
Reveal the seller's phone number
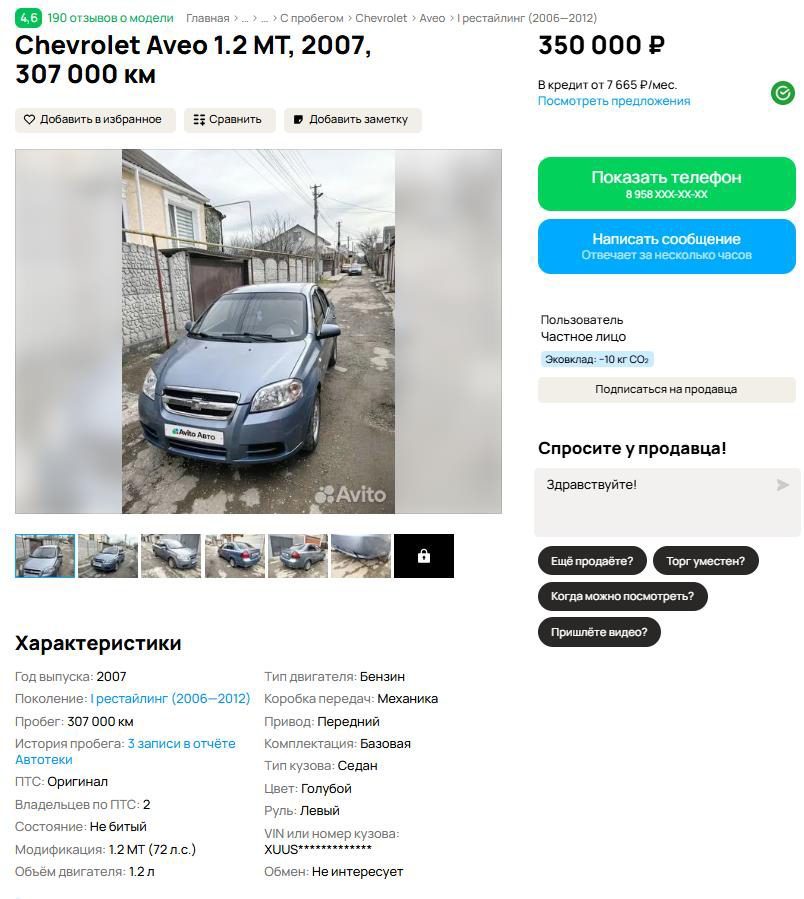tap(666, 184)
